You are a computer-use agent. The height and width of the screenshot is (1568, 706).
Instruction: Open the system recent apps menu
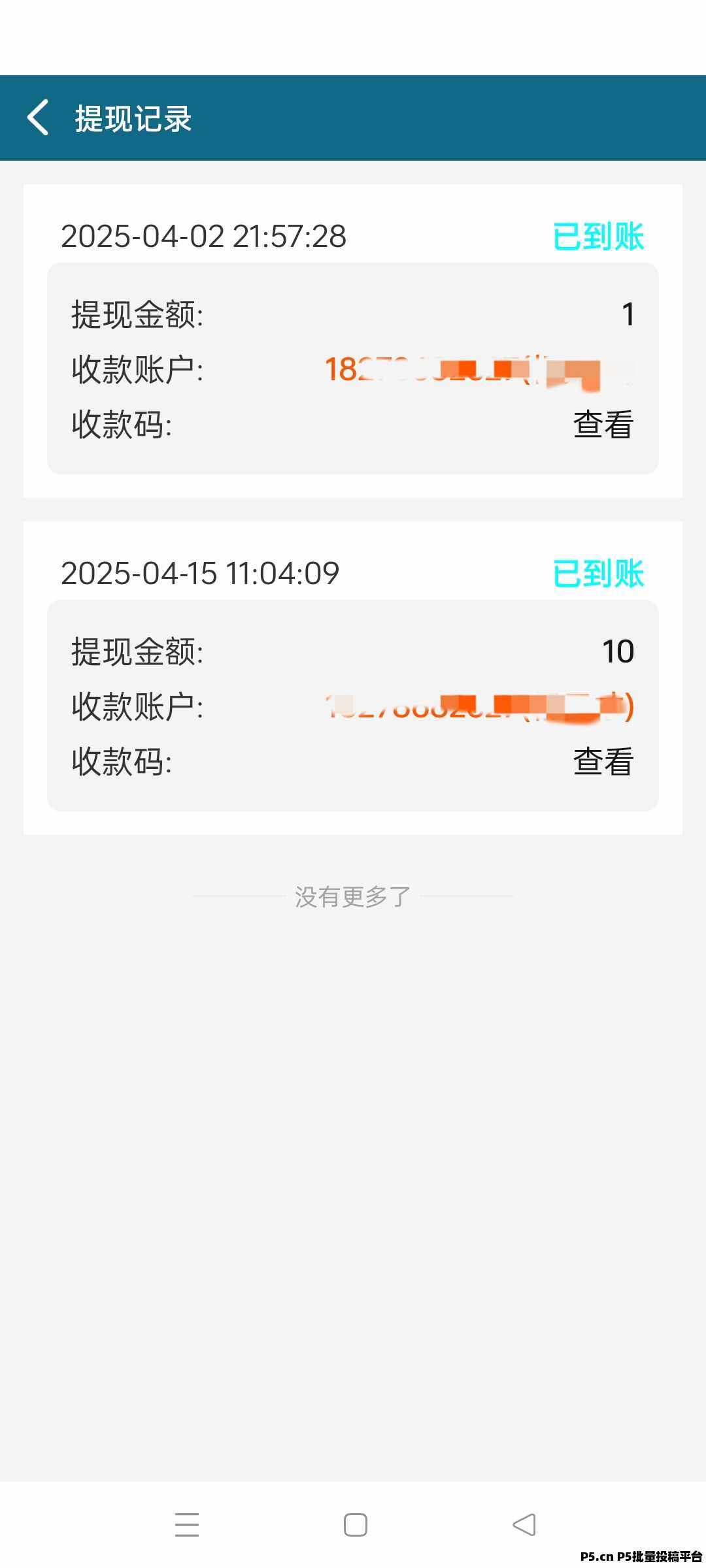(x=187, y=1524)
